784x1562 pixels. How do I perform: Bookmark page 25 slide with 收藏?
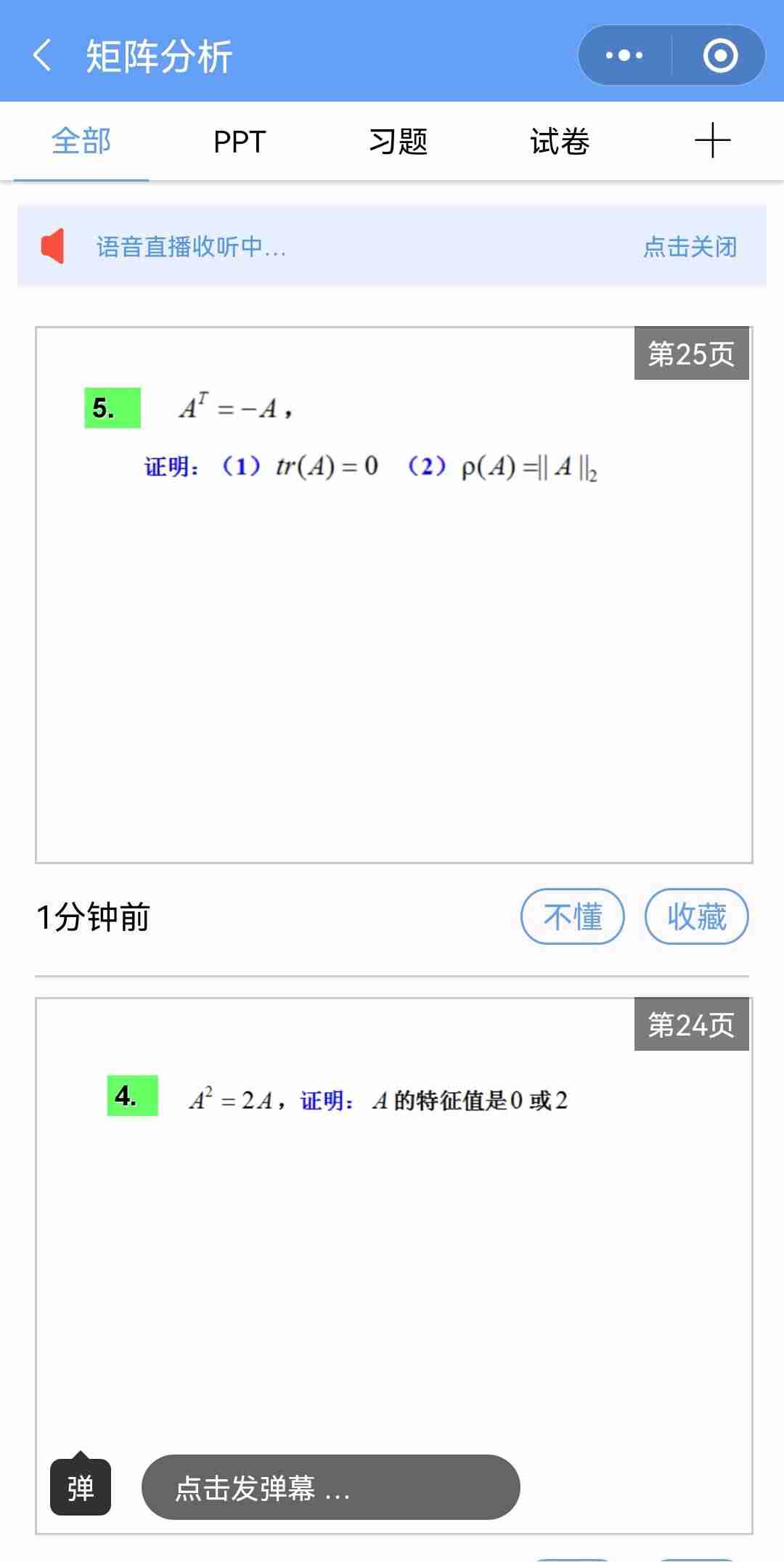click(696, 916)
